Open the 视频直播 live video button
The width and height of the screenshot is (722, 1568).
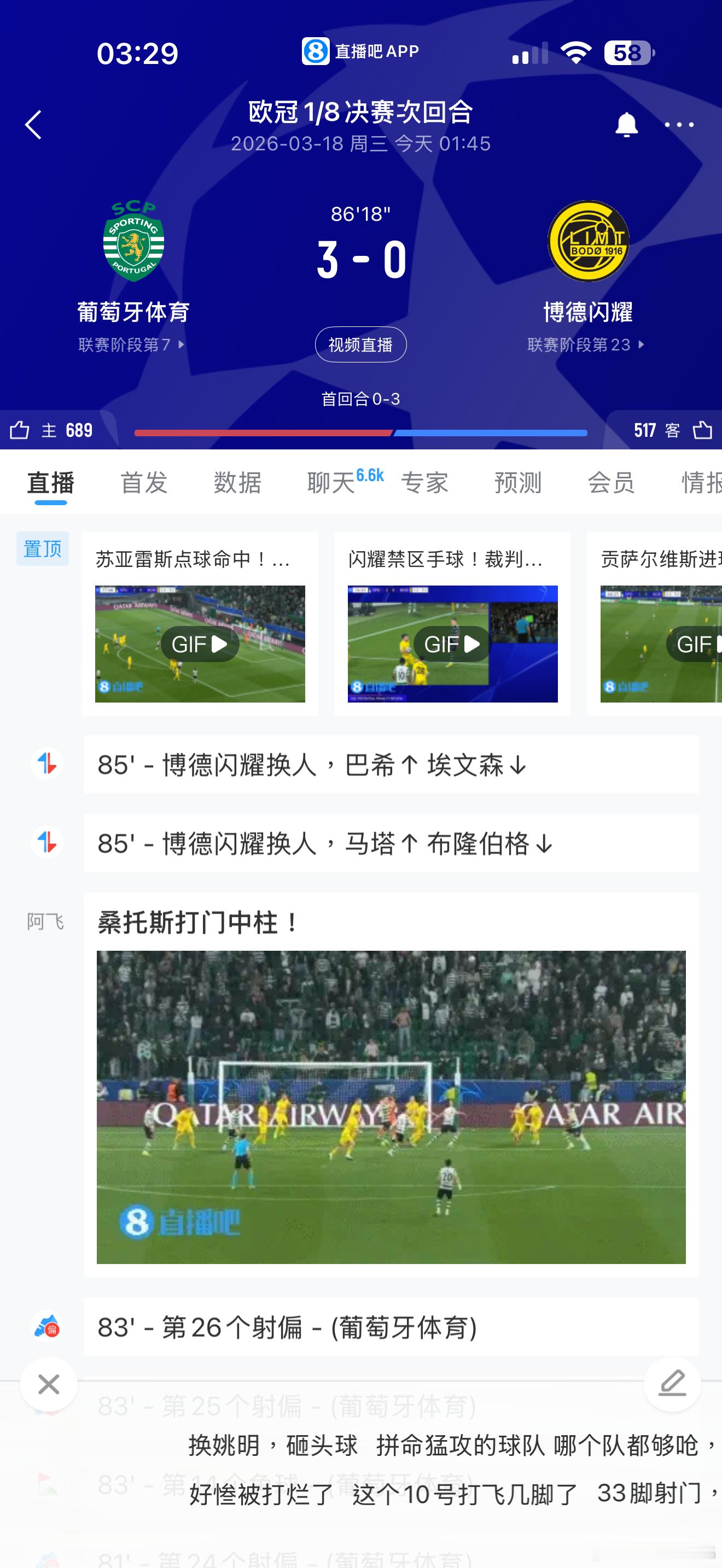point(361,344)
